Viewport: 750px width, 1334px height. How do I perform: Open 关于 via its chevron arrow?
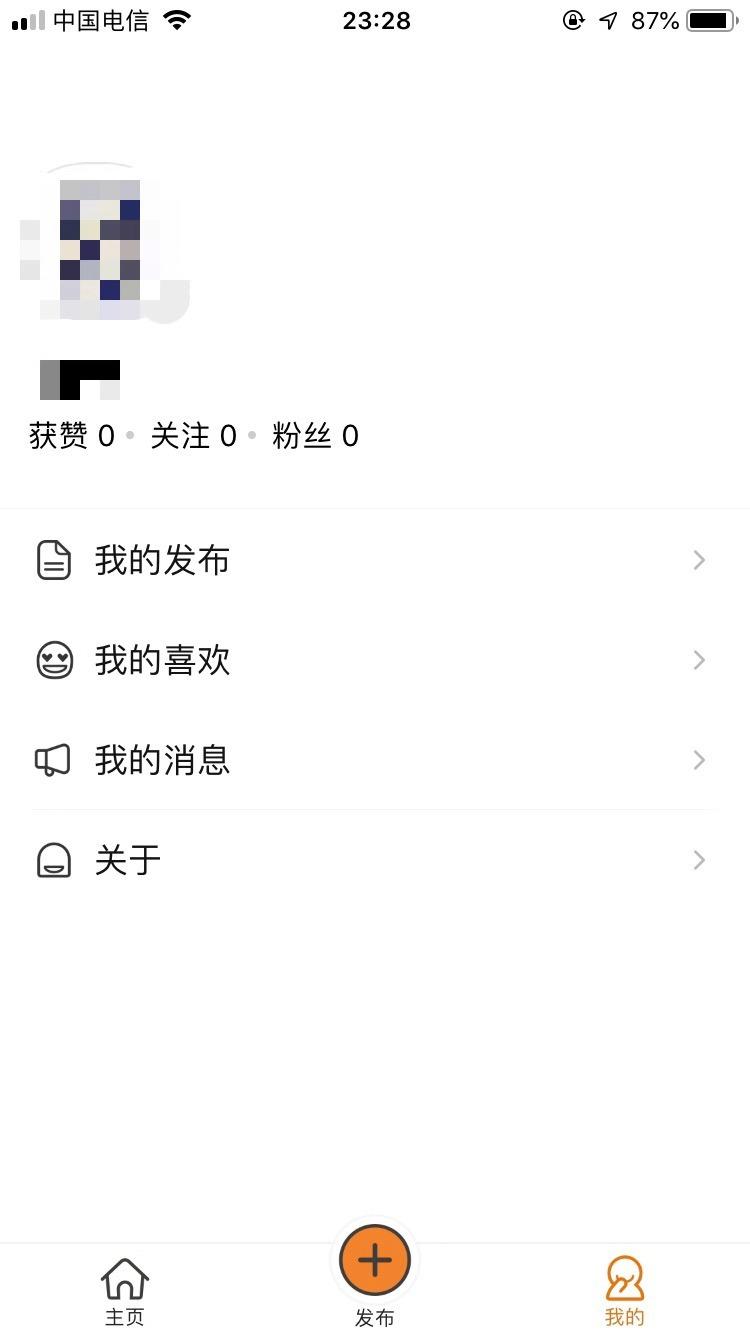coord(698,860)
